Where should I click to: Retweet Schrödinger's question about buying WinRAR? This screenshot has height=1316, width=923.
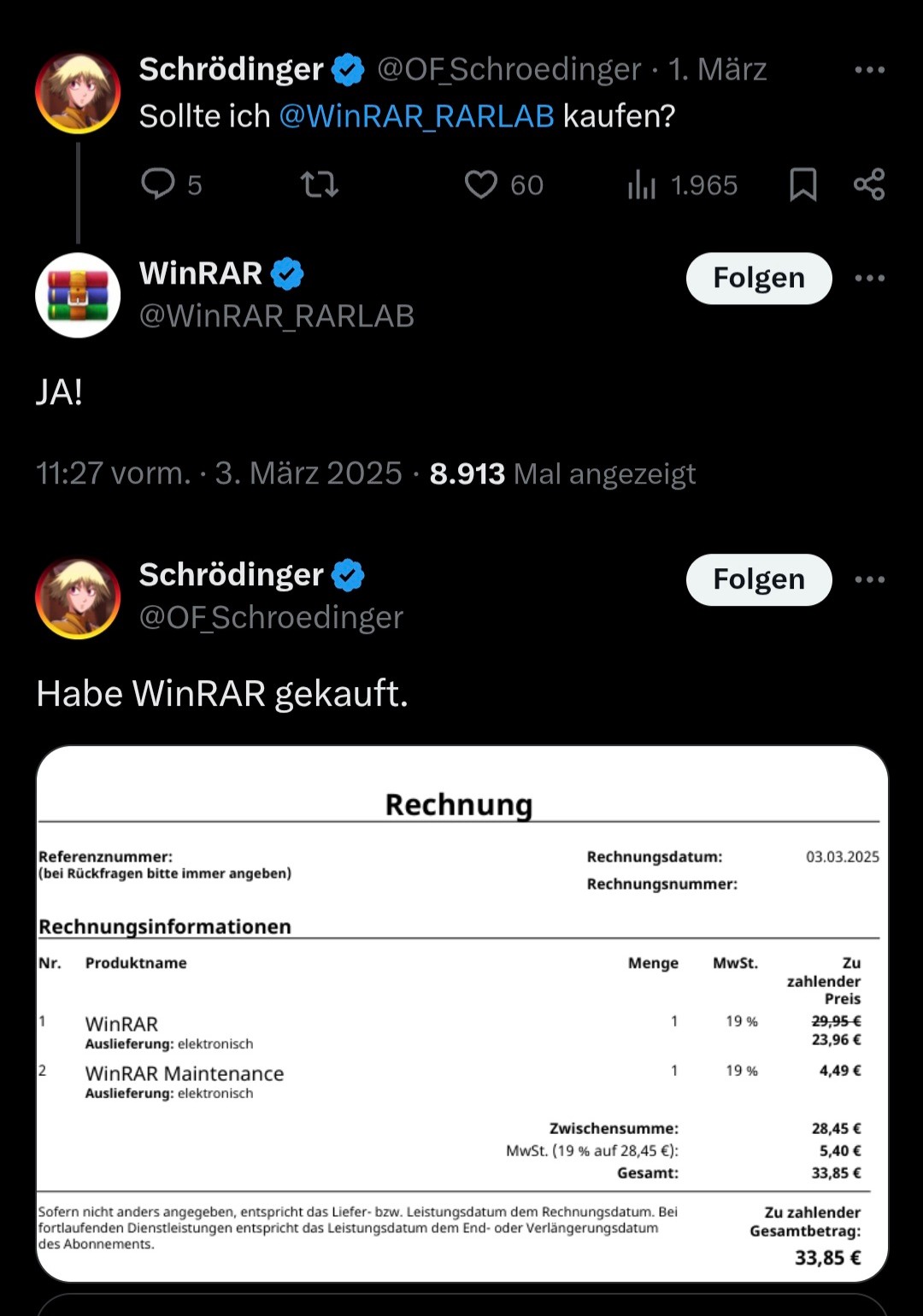point(320,184)
